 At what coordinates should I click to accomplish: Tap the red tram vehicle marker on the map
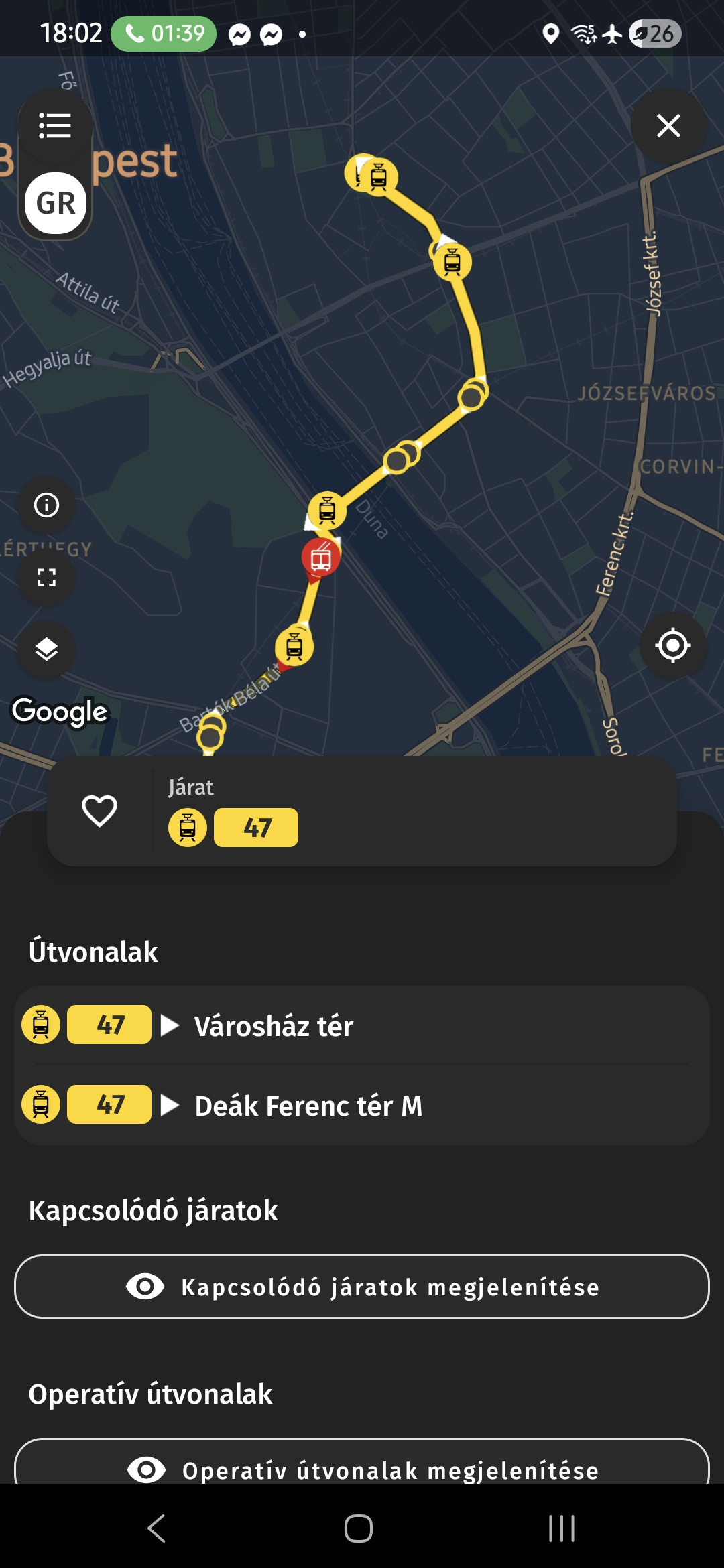click(321, 558)
